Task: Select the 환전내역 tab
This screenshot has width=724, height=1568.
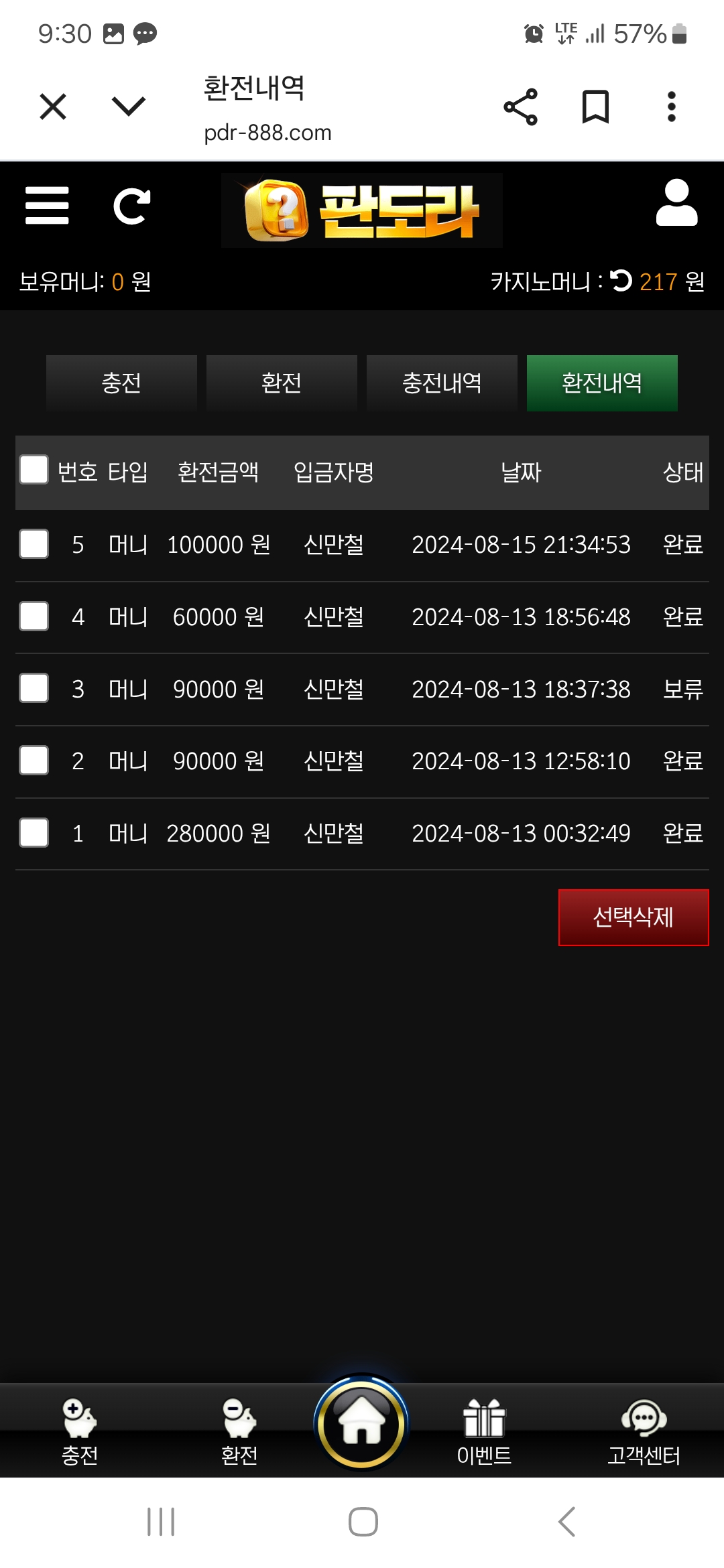Action: [602, 383]
